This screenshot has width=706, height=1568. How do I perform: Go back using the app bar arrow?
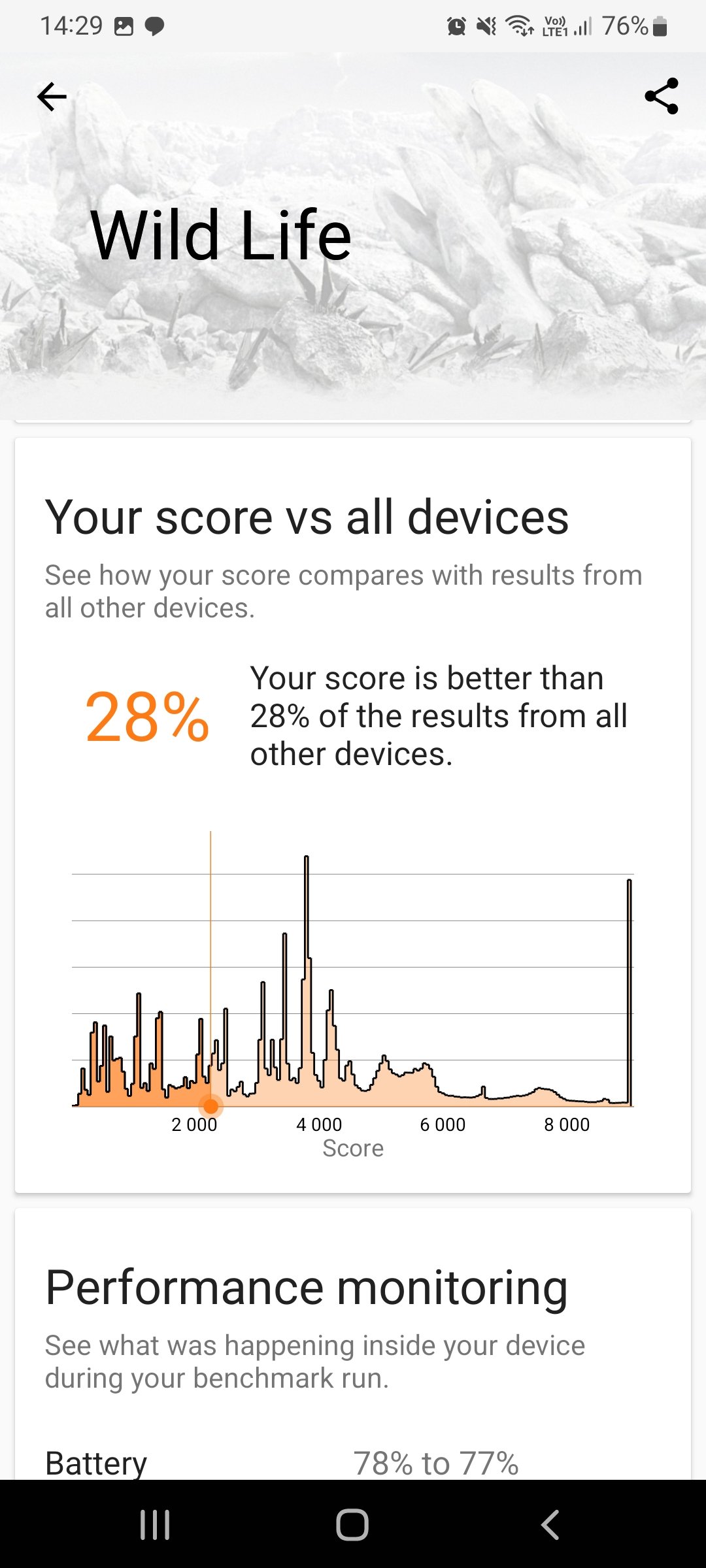tap(52, 97)
